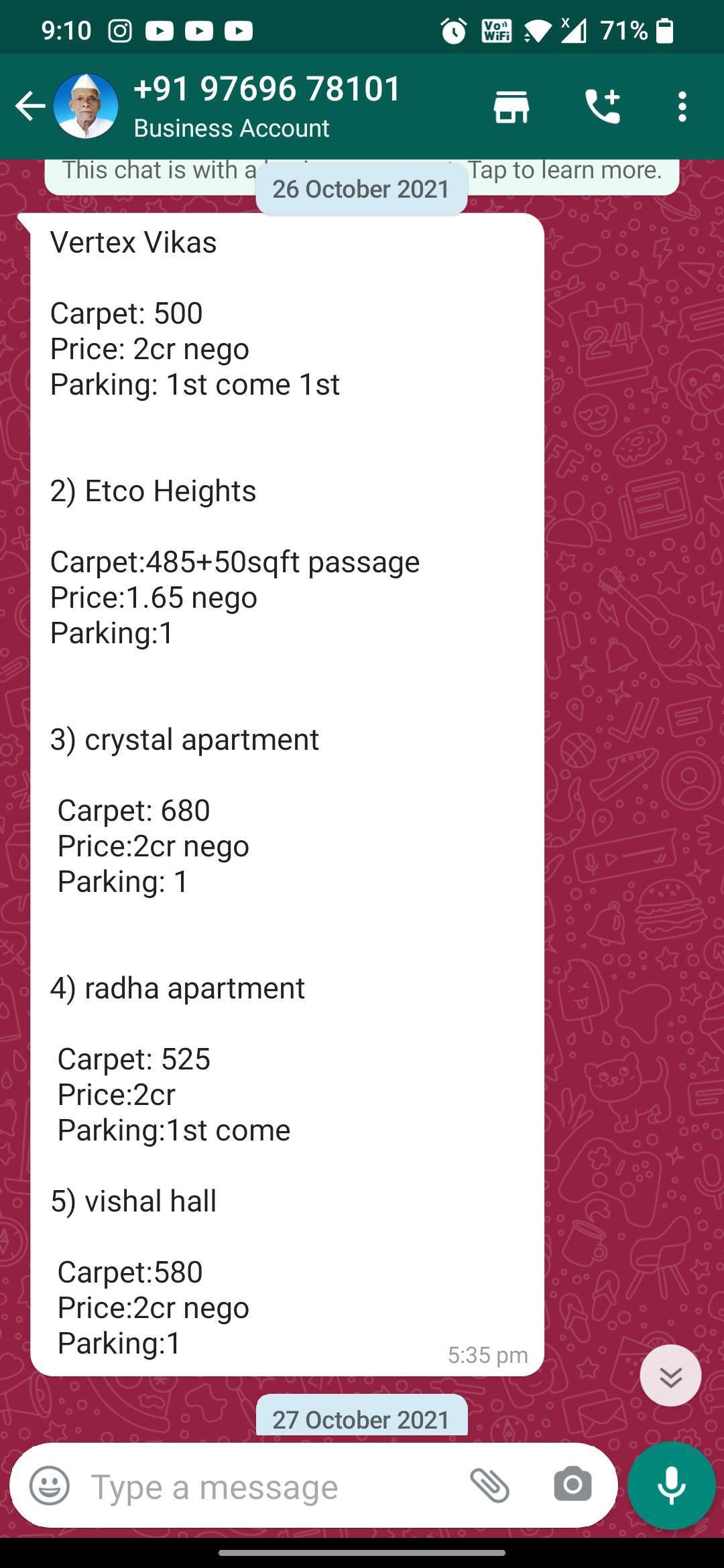Tap the voice message microphone button
The height and width of the screenshot is (1568, 724).
coord(672,1486)
